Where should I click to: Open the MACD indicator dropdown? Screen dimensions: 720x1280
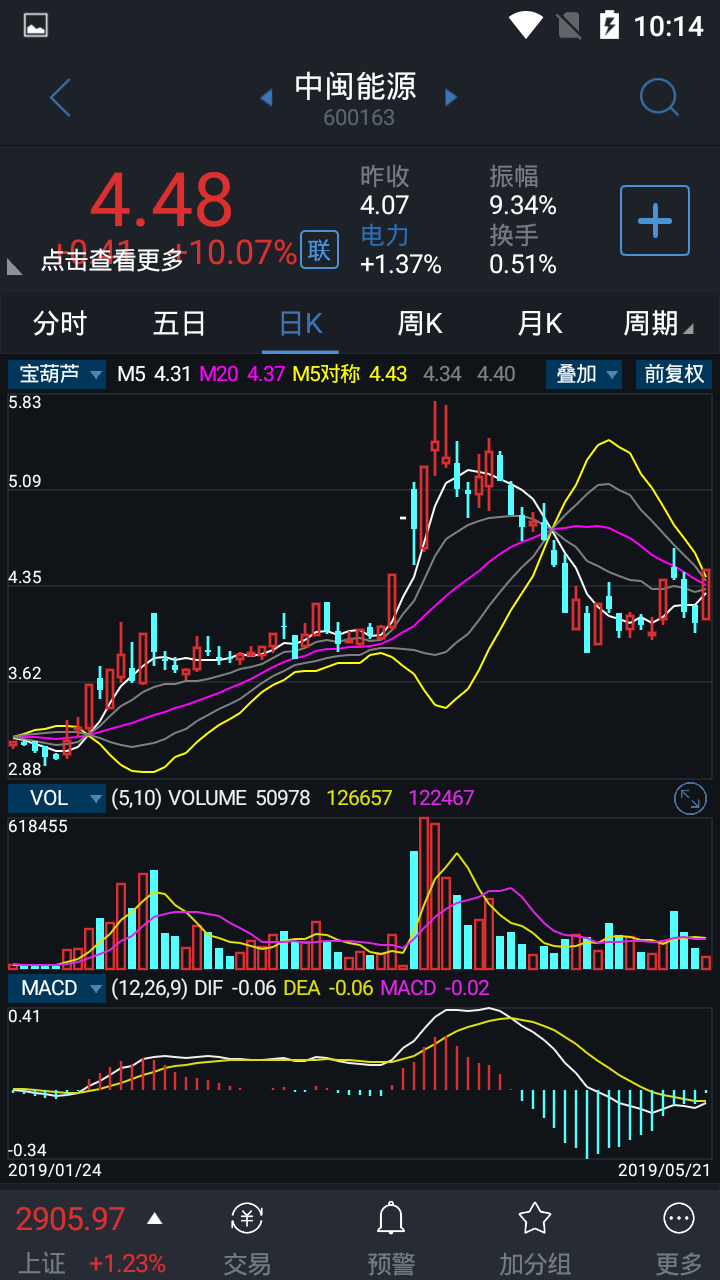[x=57, y=988]
